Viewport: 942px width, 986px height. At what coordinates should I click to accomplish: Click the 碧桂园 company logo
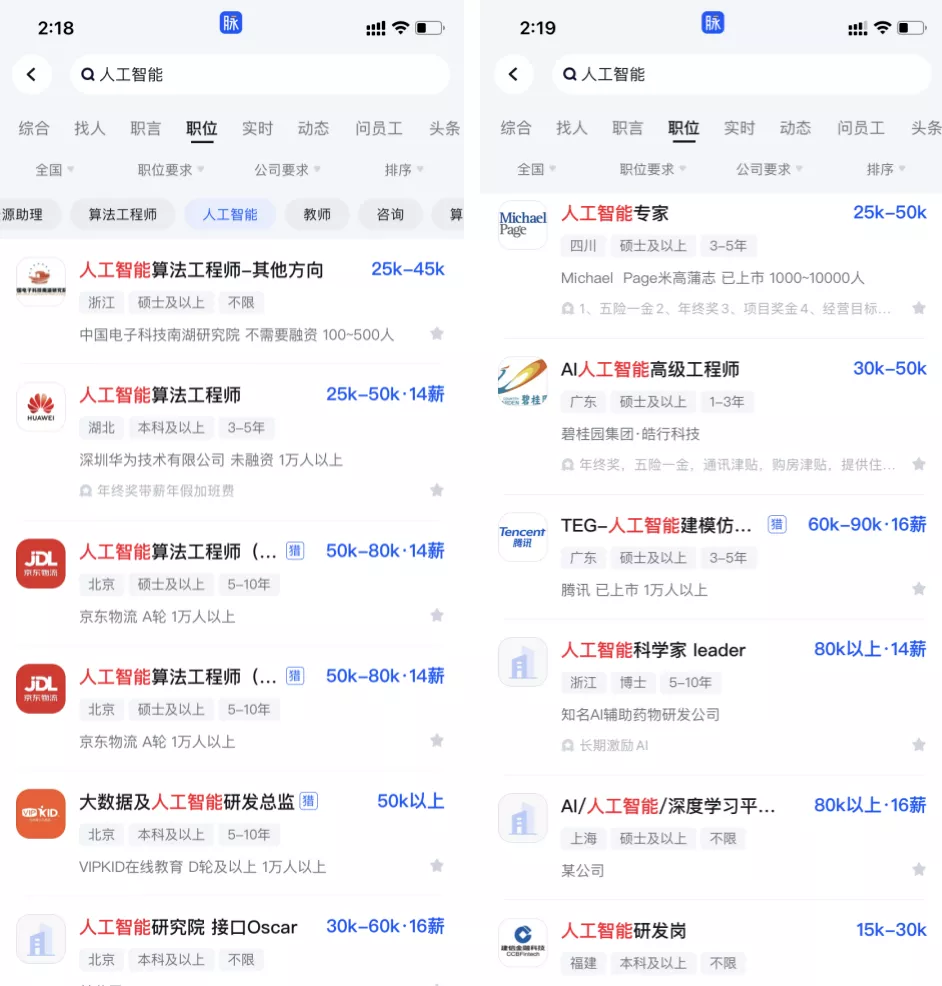click(522, 382)
